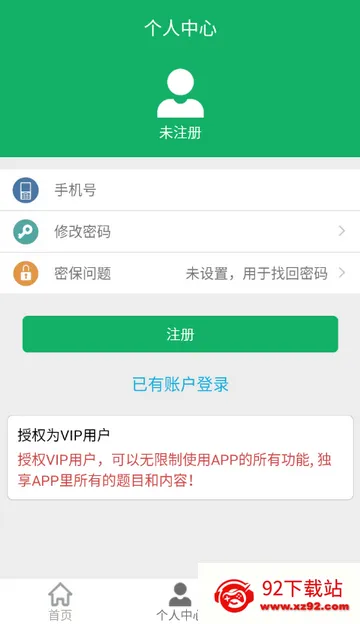The height and width of the screenshot is (624, 360).
Task: Tap the unregistered profile avatar
Action: coord(180,94)
